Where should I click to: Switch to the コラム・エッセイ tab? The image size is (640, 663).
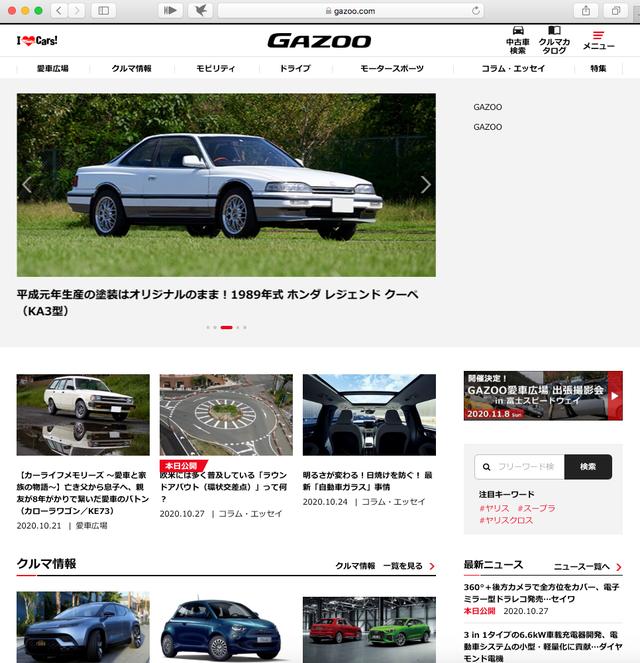pyautogui.click(x=513, y=69)
